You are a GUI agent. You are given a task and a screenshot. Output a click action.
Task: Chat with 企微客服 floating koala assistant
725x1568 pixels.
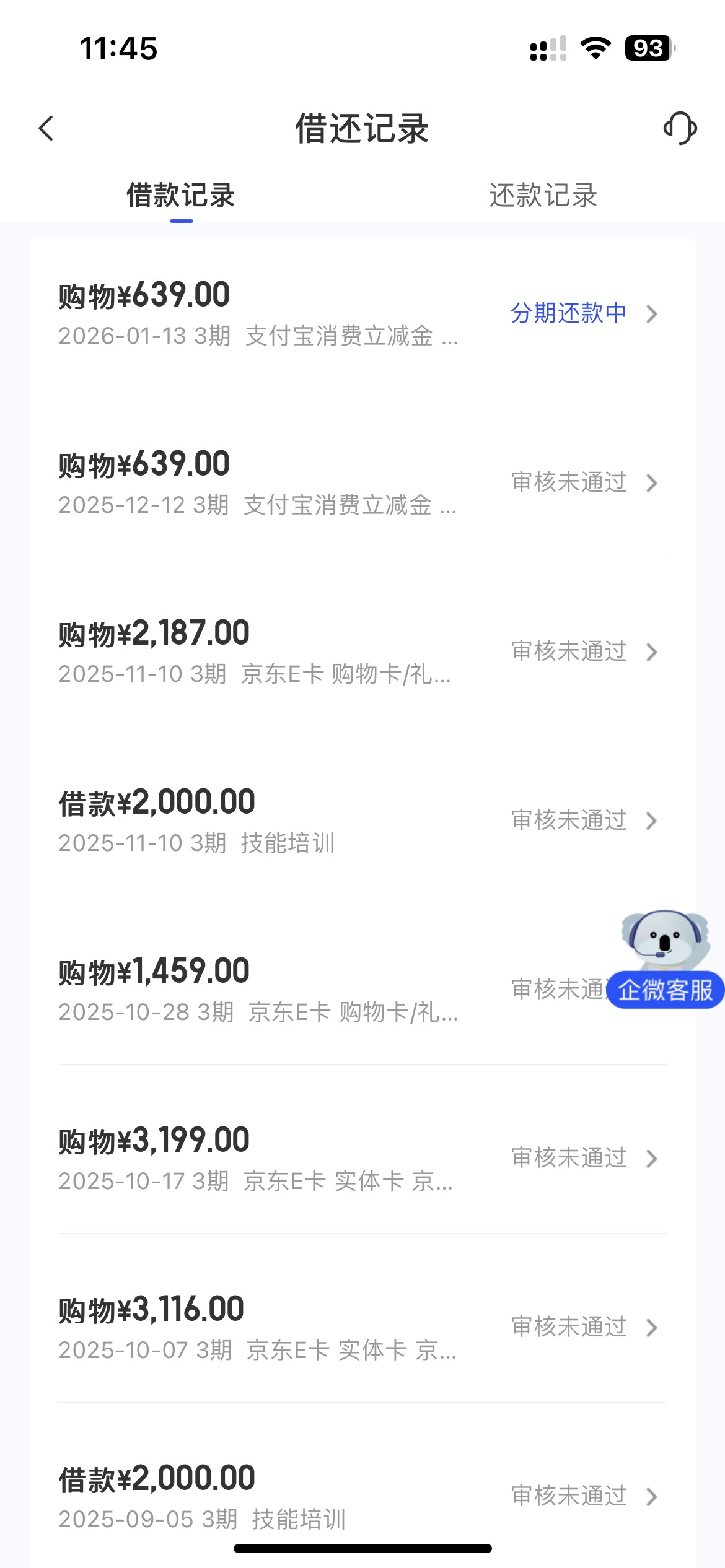click(x=665, y=966)
